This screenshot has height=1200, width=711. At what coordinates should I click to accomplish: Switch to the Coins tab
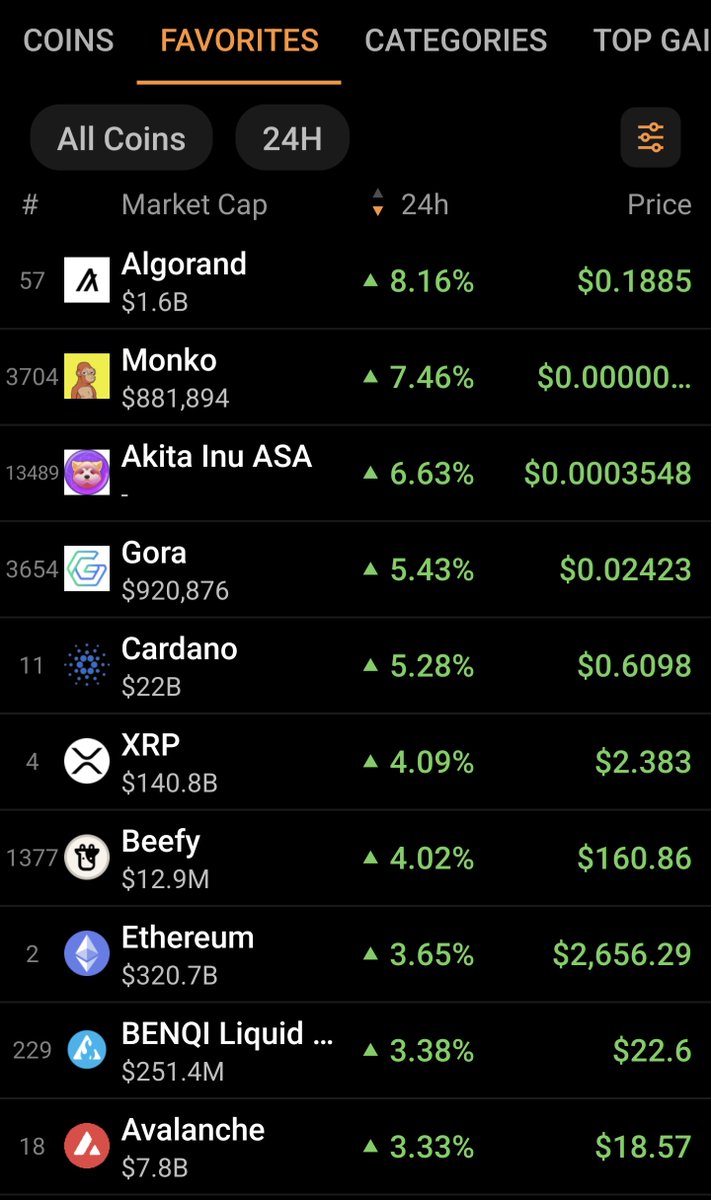[x=68, y=41]
